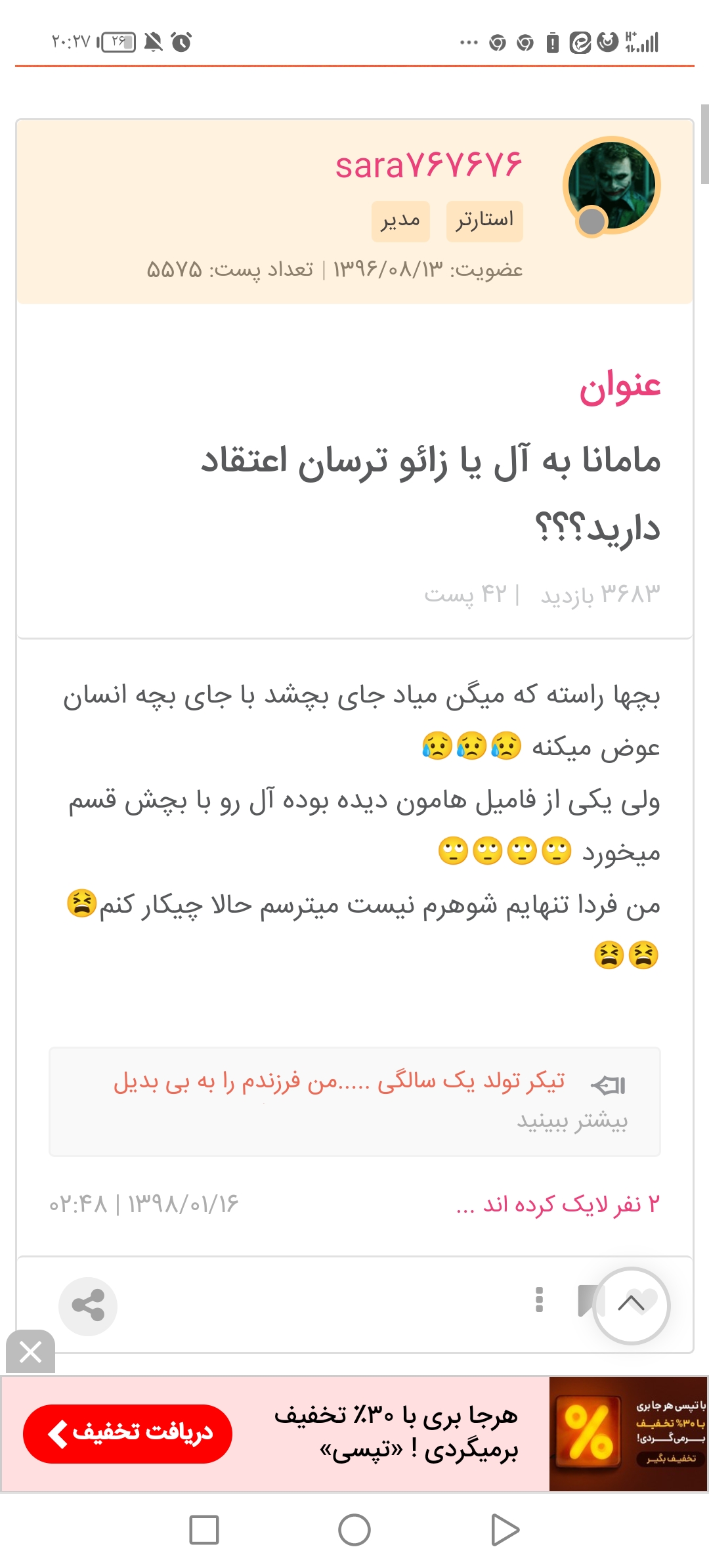Open the signature link about first birthday ticker

click(x=339, y=1081)
